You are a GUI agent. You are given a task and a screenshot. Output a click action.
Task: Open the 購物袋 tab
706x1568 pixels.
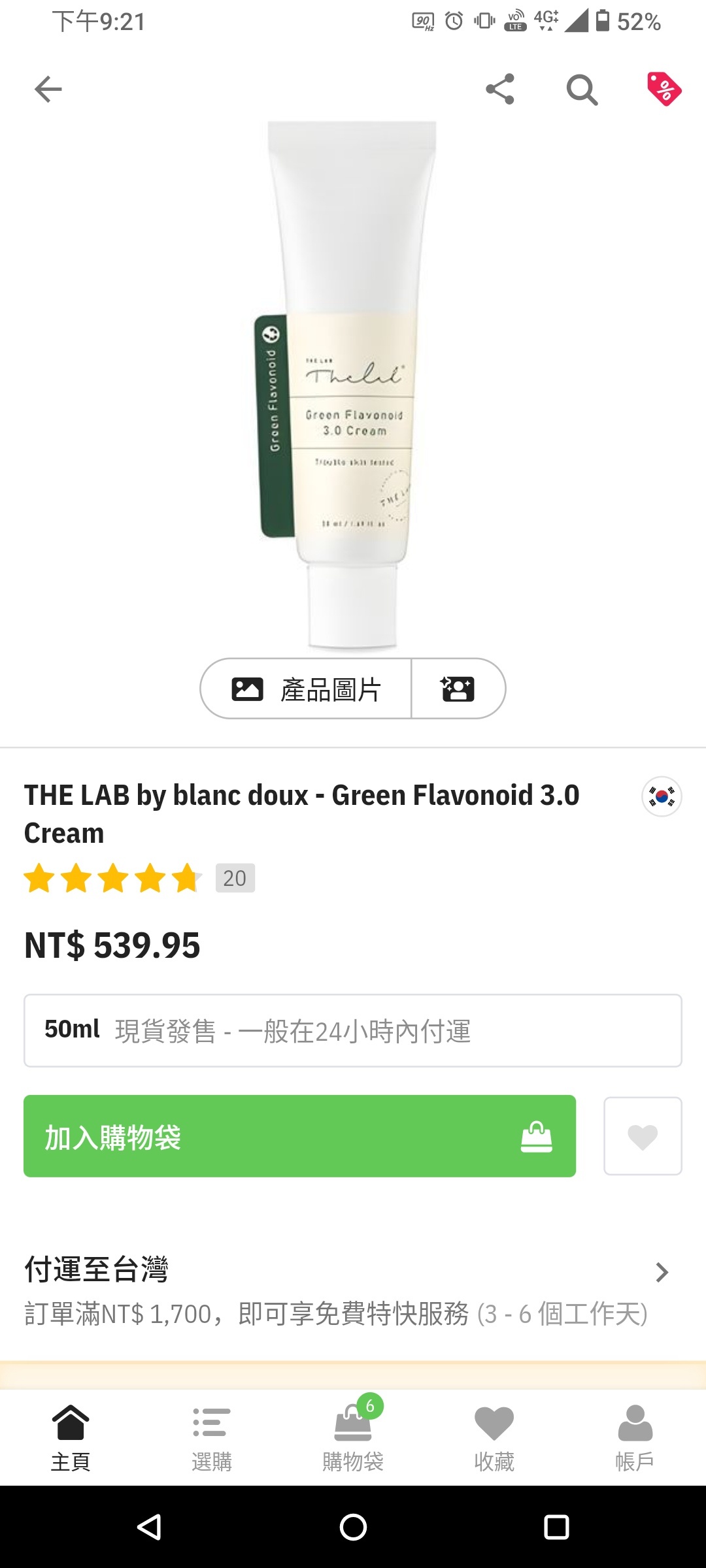click(353, 1437)
